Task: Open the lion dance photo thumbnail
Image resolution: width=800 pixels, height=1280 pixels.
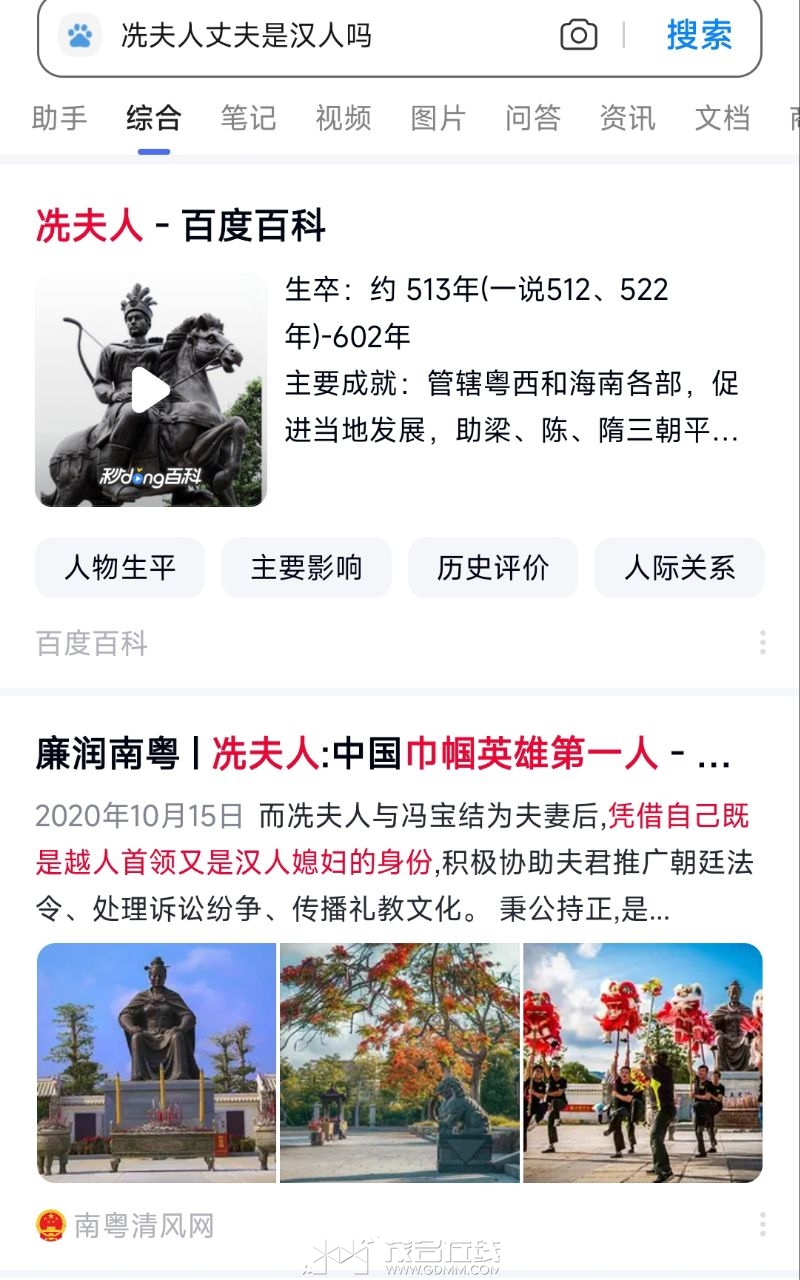Action: click(x=643, y=1062)
